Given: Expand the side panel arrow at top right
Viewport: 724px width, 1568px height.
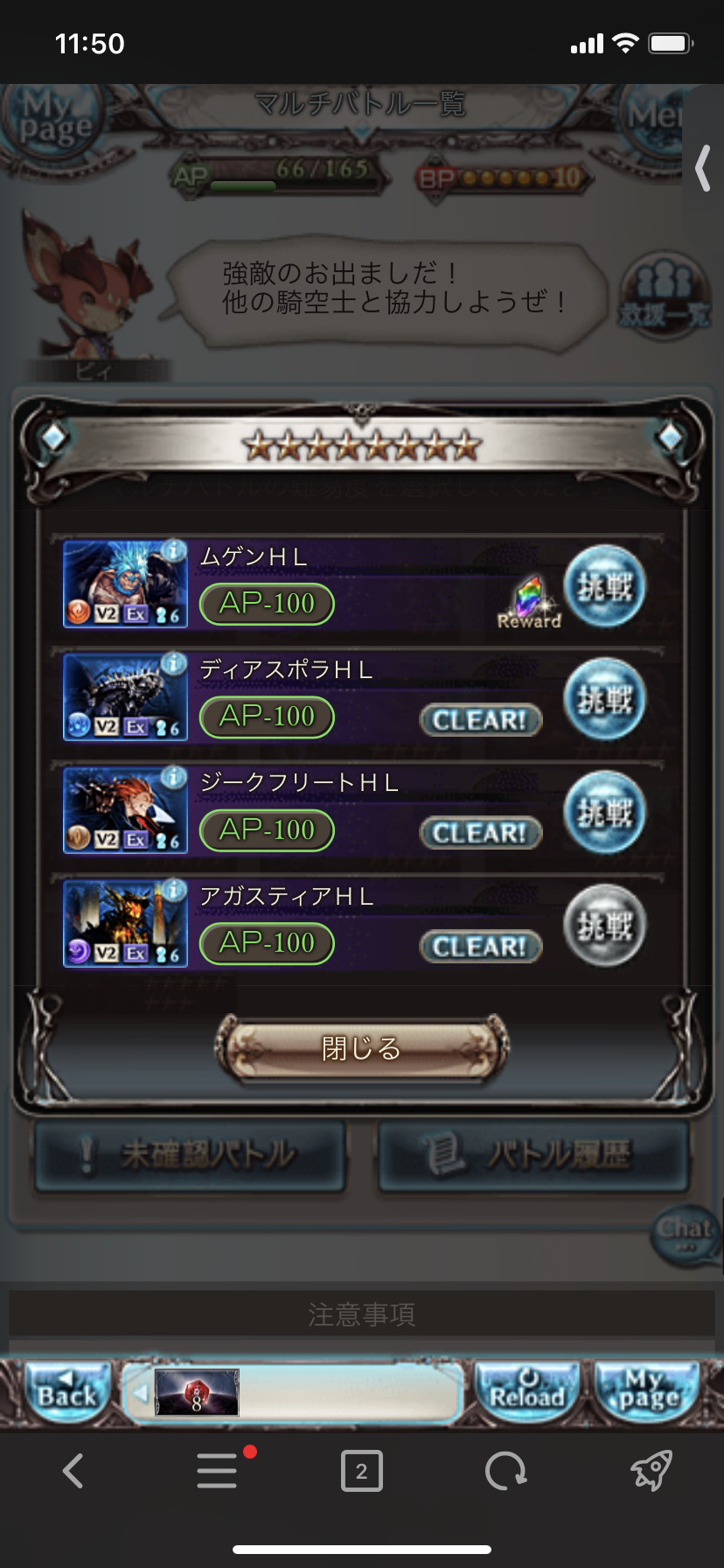Looking at the screenshot, I should point(702,168).
